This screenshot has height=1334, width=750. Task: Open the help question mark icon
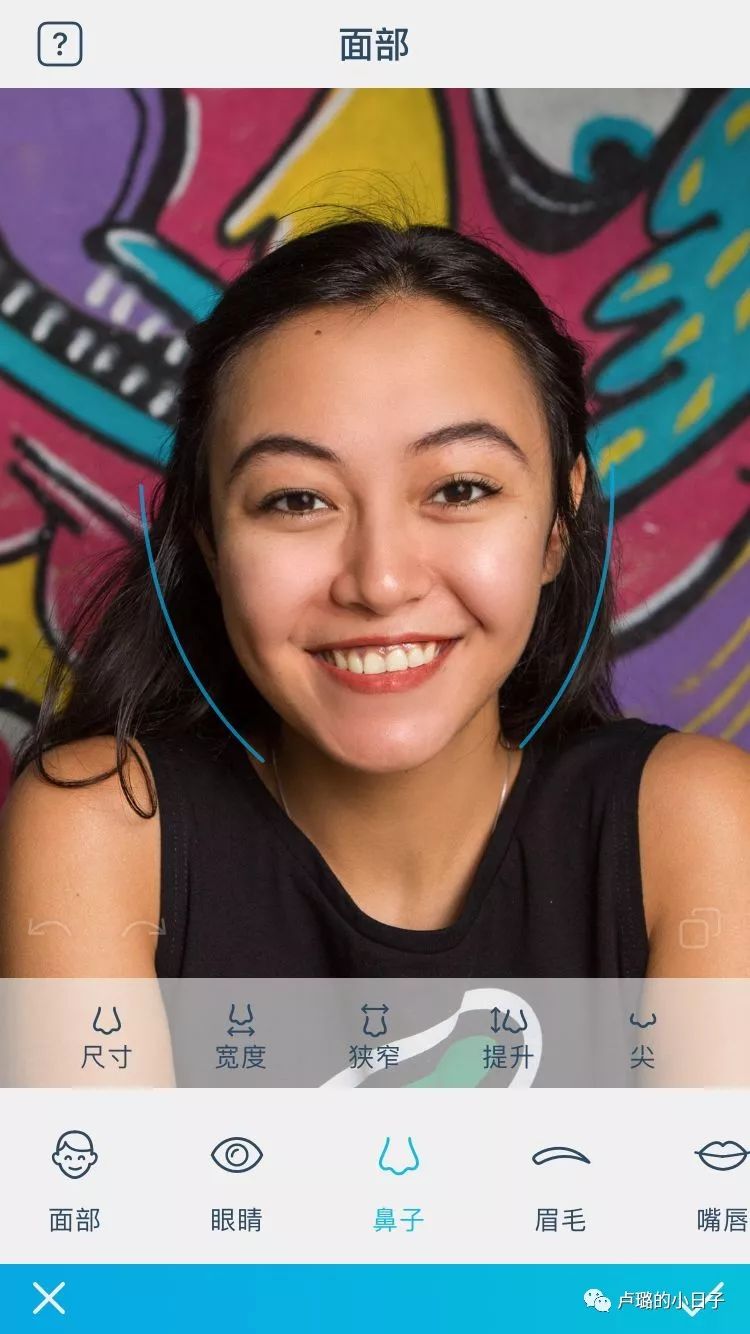pyautogui.click(x=60, y=45)
